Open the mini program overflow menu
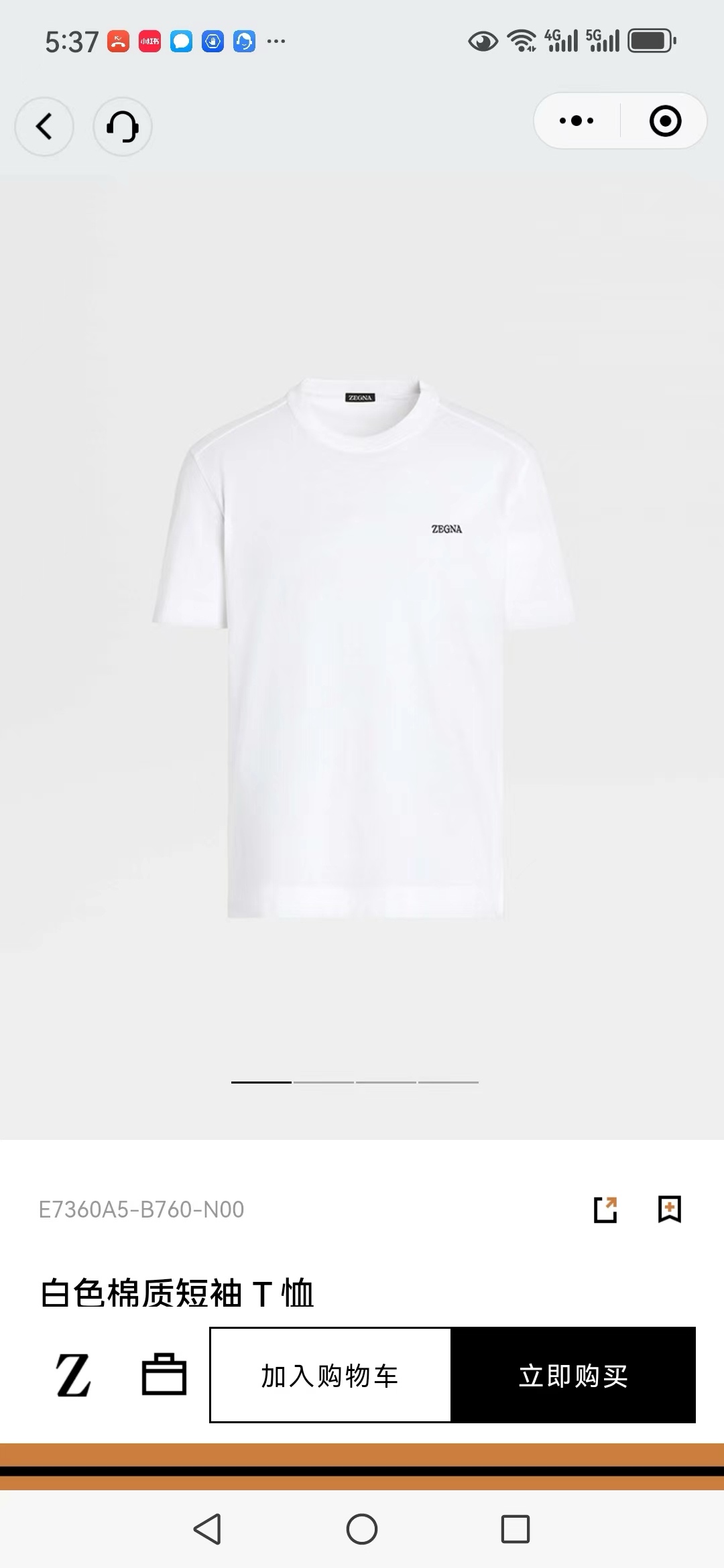The width and height of the screenshot is (724, 1568). pos(577,121)
